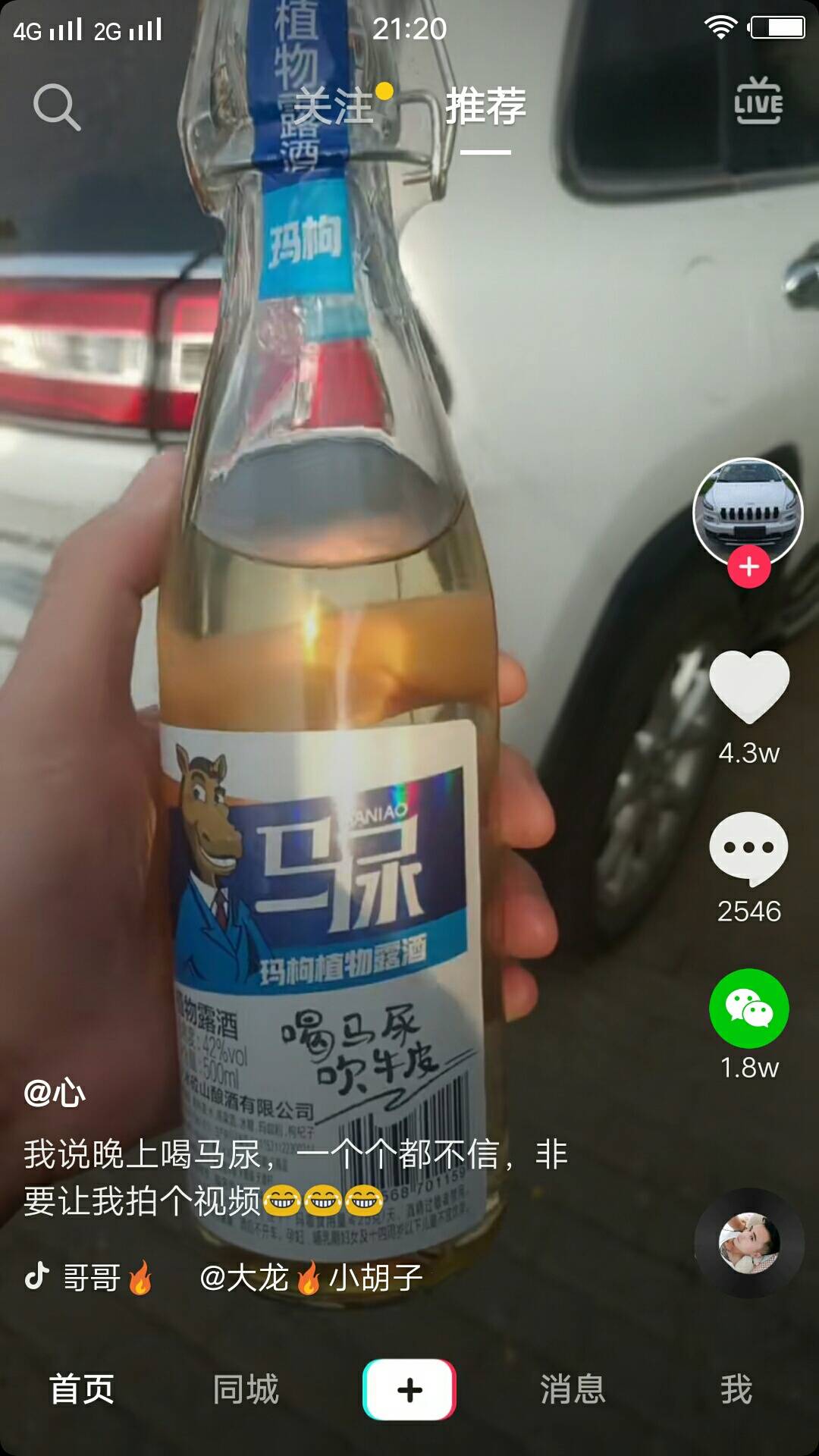
Task: Open the search icon
Action: pyautogui.click(x=57, y=107)
